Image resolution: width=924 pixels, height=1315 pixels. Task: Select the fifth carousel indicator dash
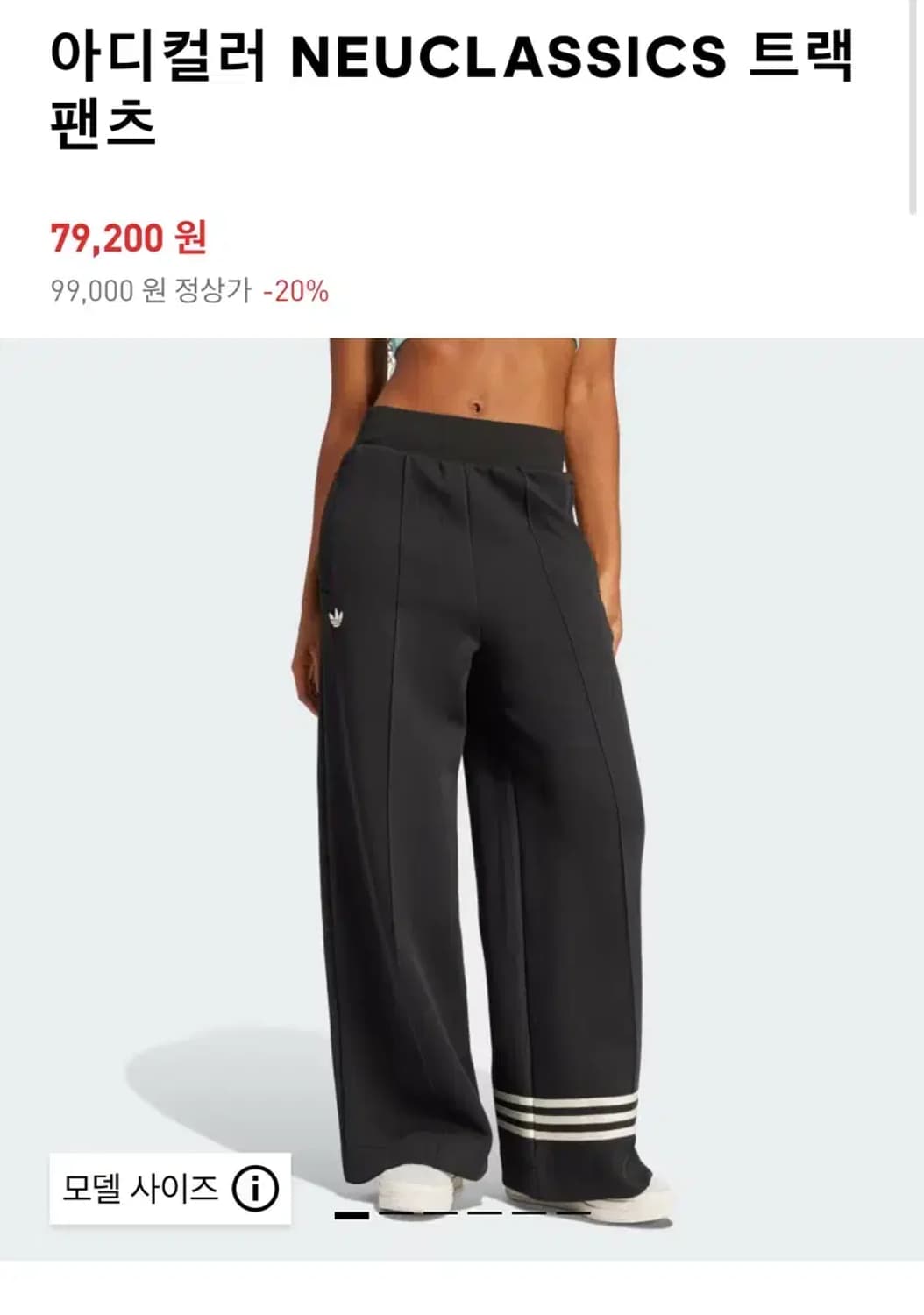(529, 1214)
